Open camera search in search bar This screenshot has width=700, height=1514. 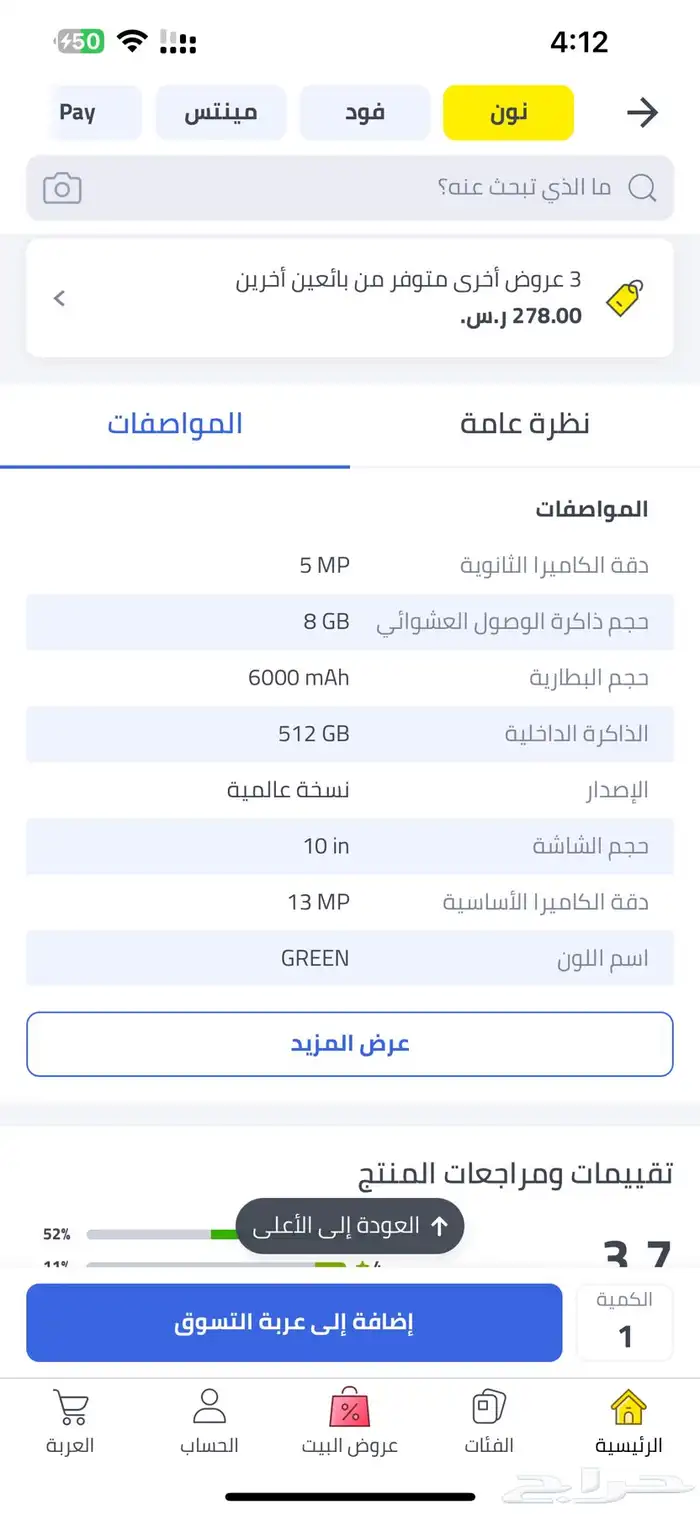pyautogui.click(x=62, y=188)
